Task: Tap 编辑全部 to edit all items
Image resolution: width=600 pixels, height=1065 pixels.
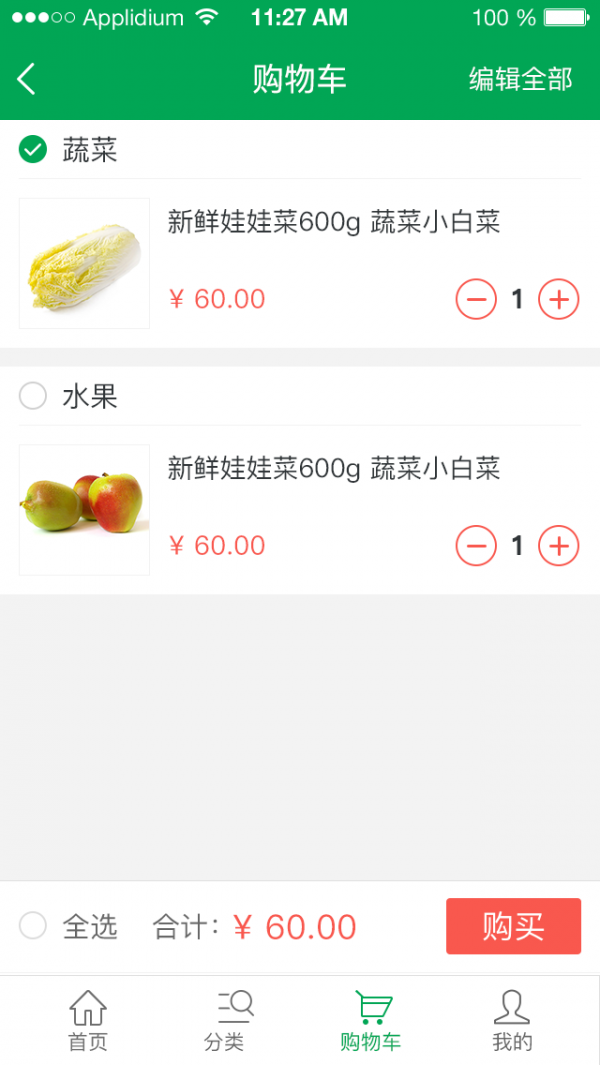Action: [520, 79]
